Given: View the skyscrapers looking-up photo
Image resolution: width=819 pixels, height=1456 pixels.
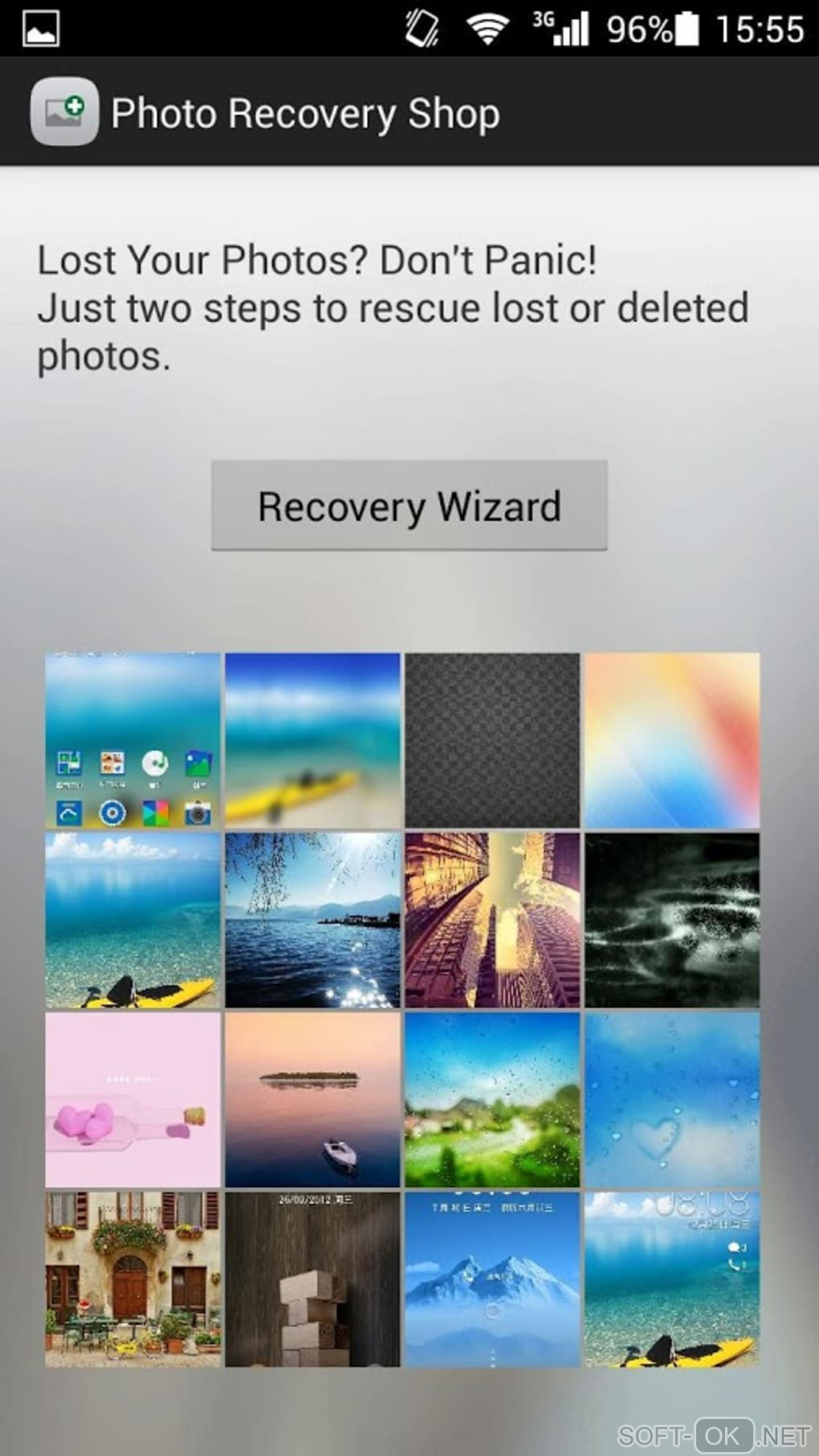Looking at the screenshot, I should tap(492, 920).
